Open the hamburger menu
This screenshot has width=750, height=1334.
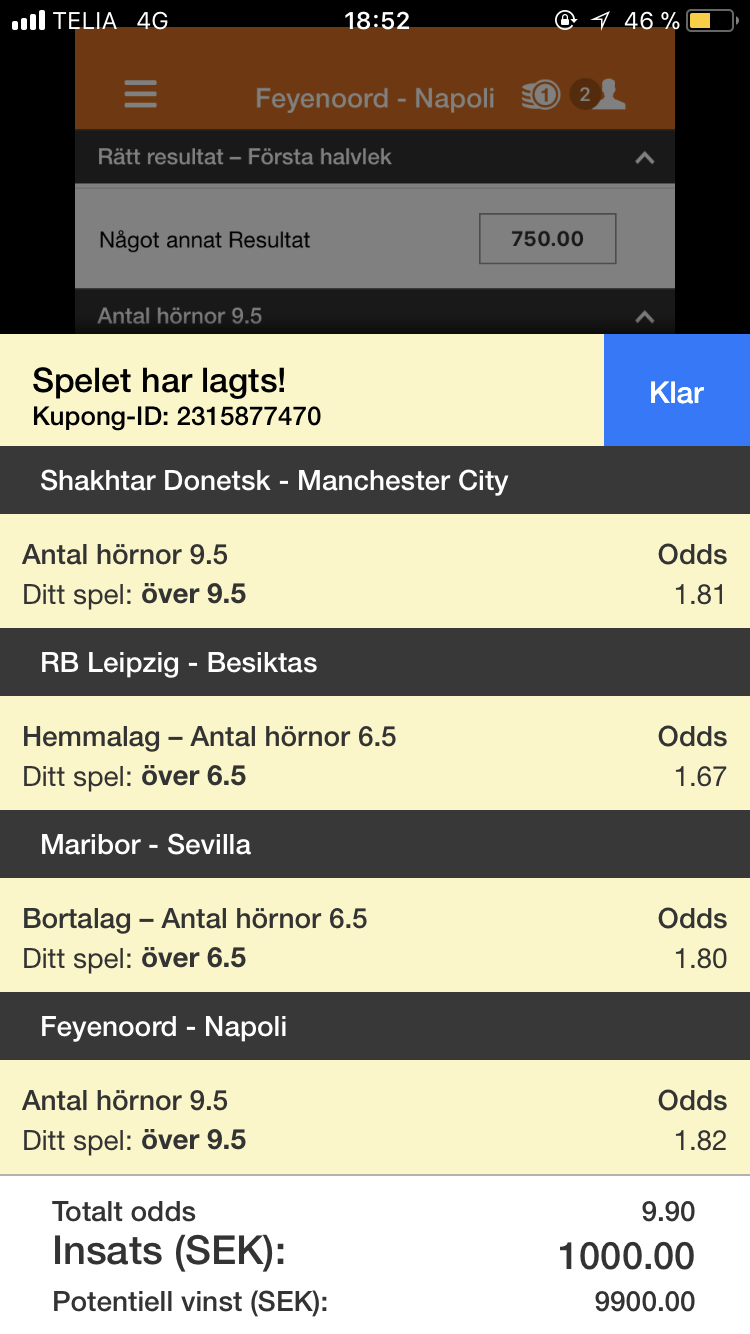pos(141,94)
